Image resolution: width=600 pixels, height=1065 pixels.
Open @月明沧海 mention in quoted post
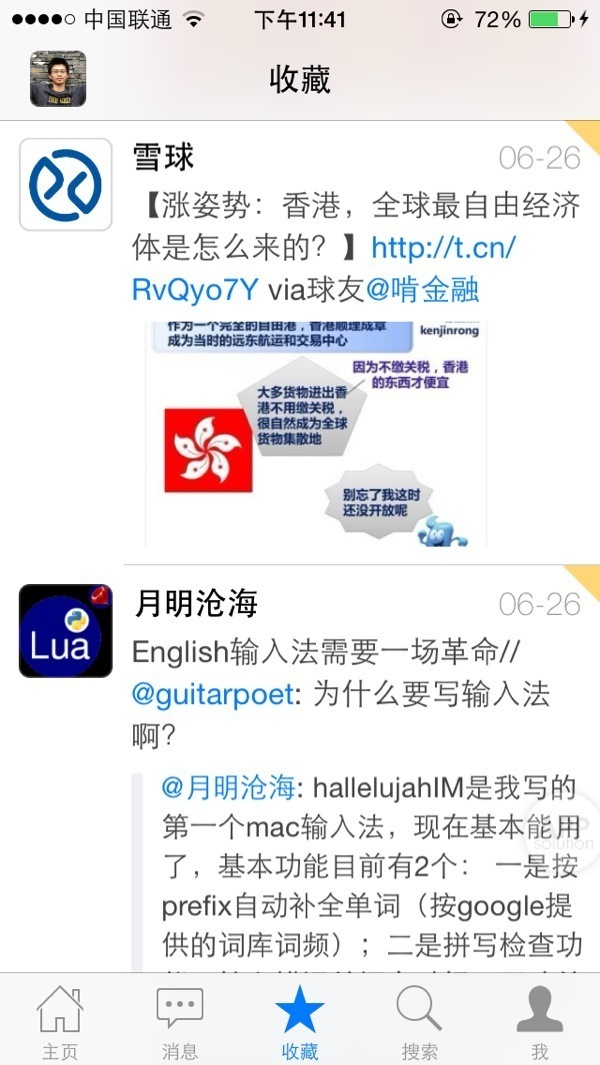pos(228,788)
